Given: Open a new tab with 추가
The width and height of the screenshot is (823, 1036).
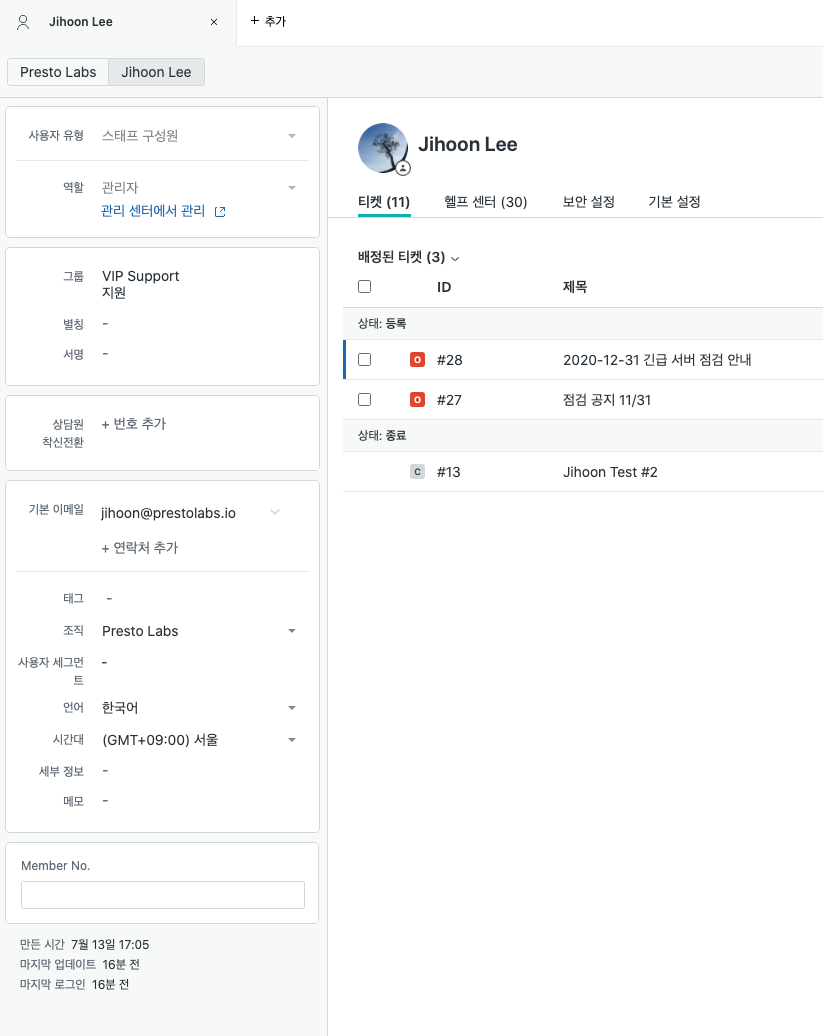Looking at the screenshot, I should (268, 21).
